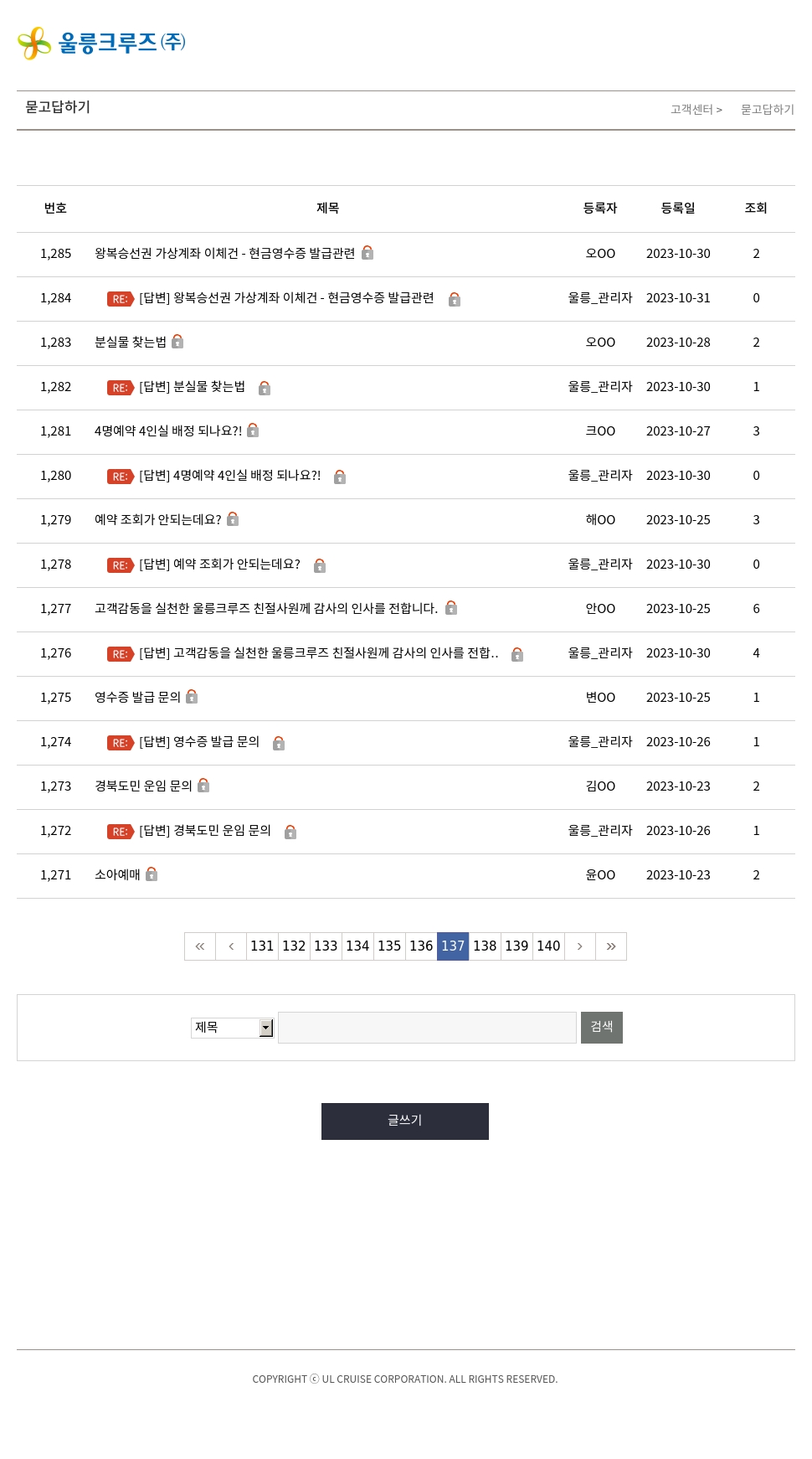Open the 고객센터 breadcrumb link

point(691,110)
